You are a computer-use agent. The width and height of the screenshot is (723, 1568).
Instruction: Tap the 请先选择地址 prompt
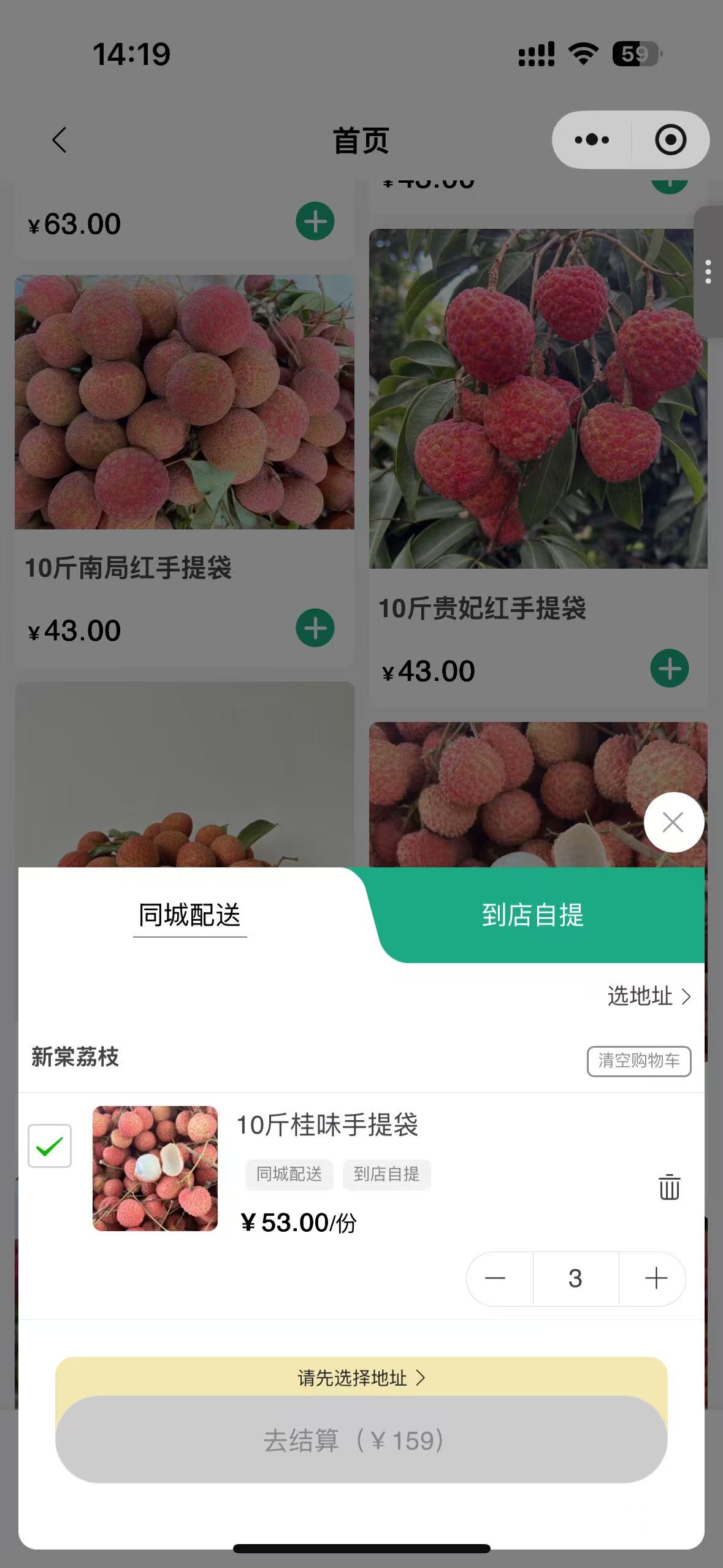361,1378
